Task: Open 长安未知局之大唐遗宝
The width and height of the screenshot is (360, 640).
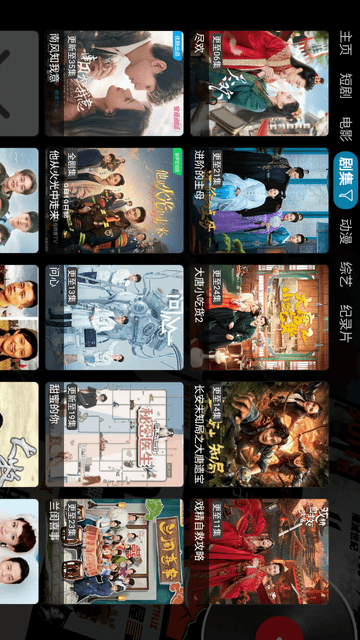Action: (259, 434)
